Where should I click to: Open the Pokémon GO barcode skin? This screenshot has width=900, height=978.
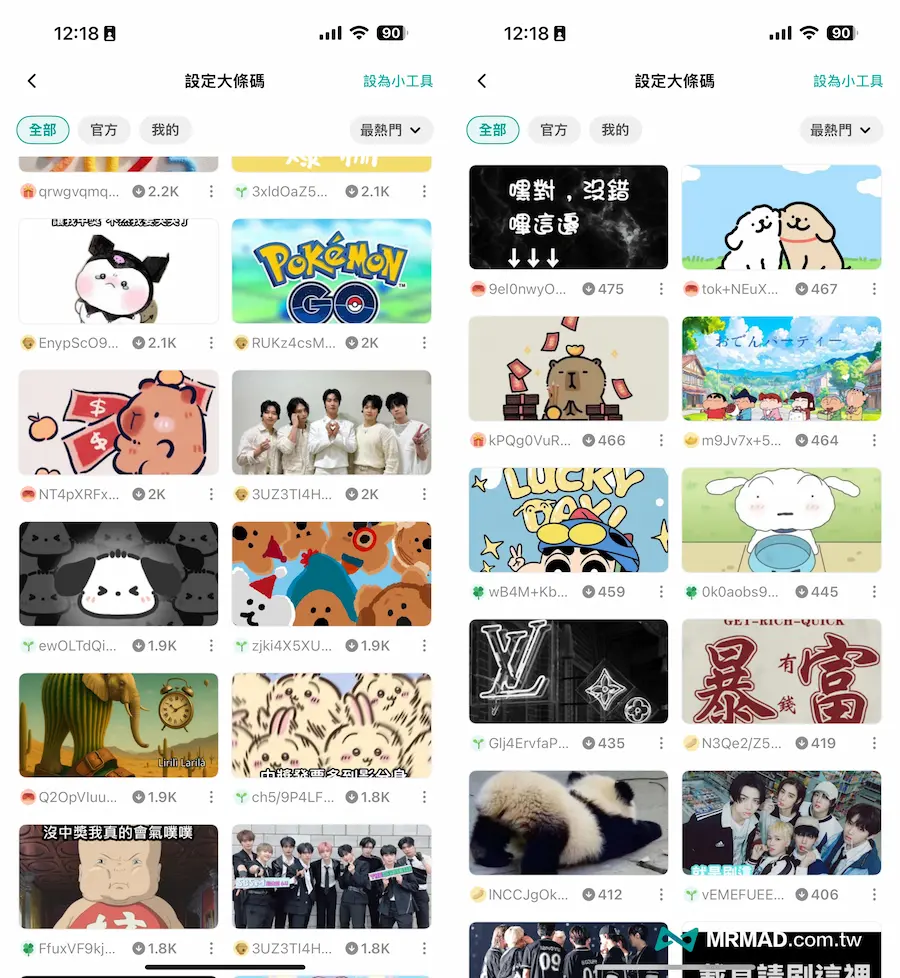pos(331,271)
